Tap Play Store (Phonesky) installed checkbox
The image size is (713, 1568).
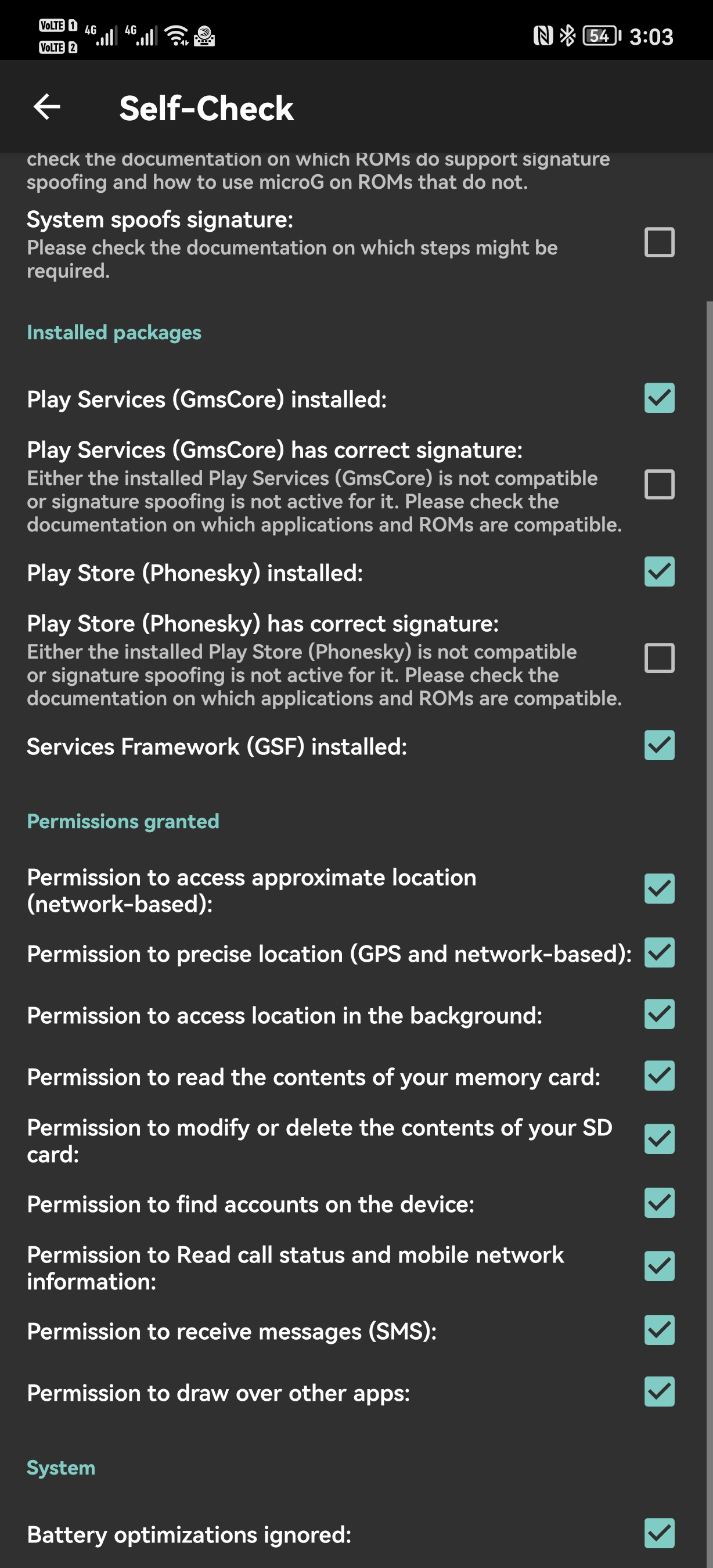pyautogui.click(x=660, y=571)
